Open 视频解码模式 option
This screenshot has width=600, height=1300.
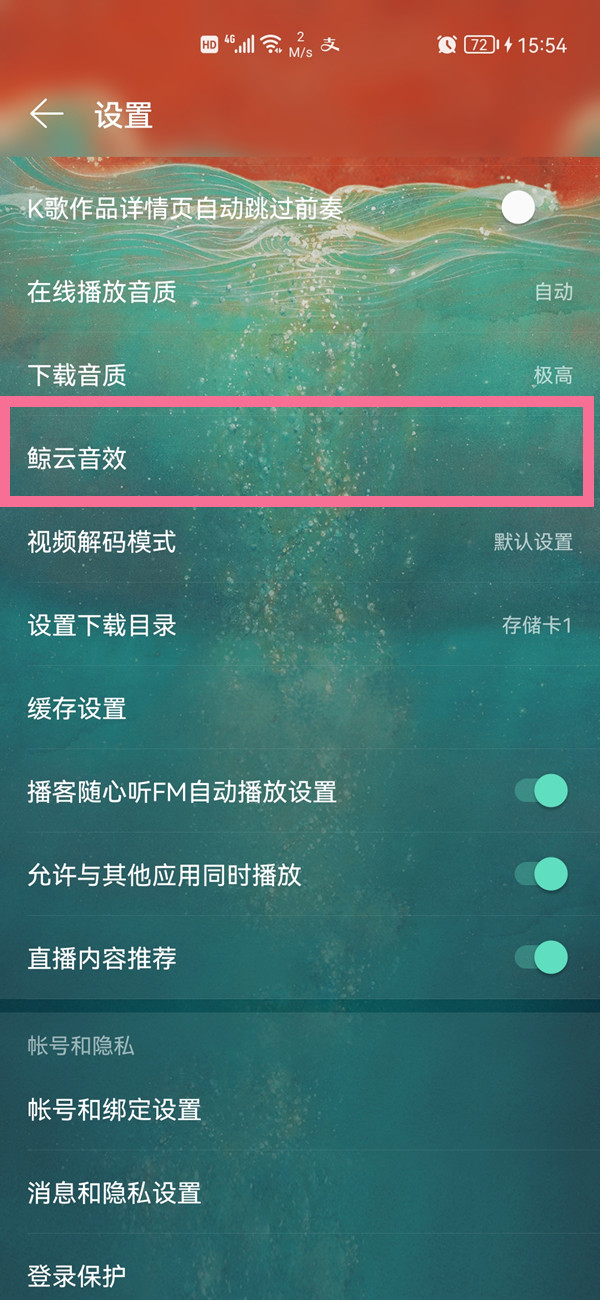pos(300,542)
